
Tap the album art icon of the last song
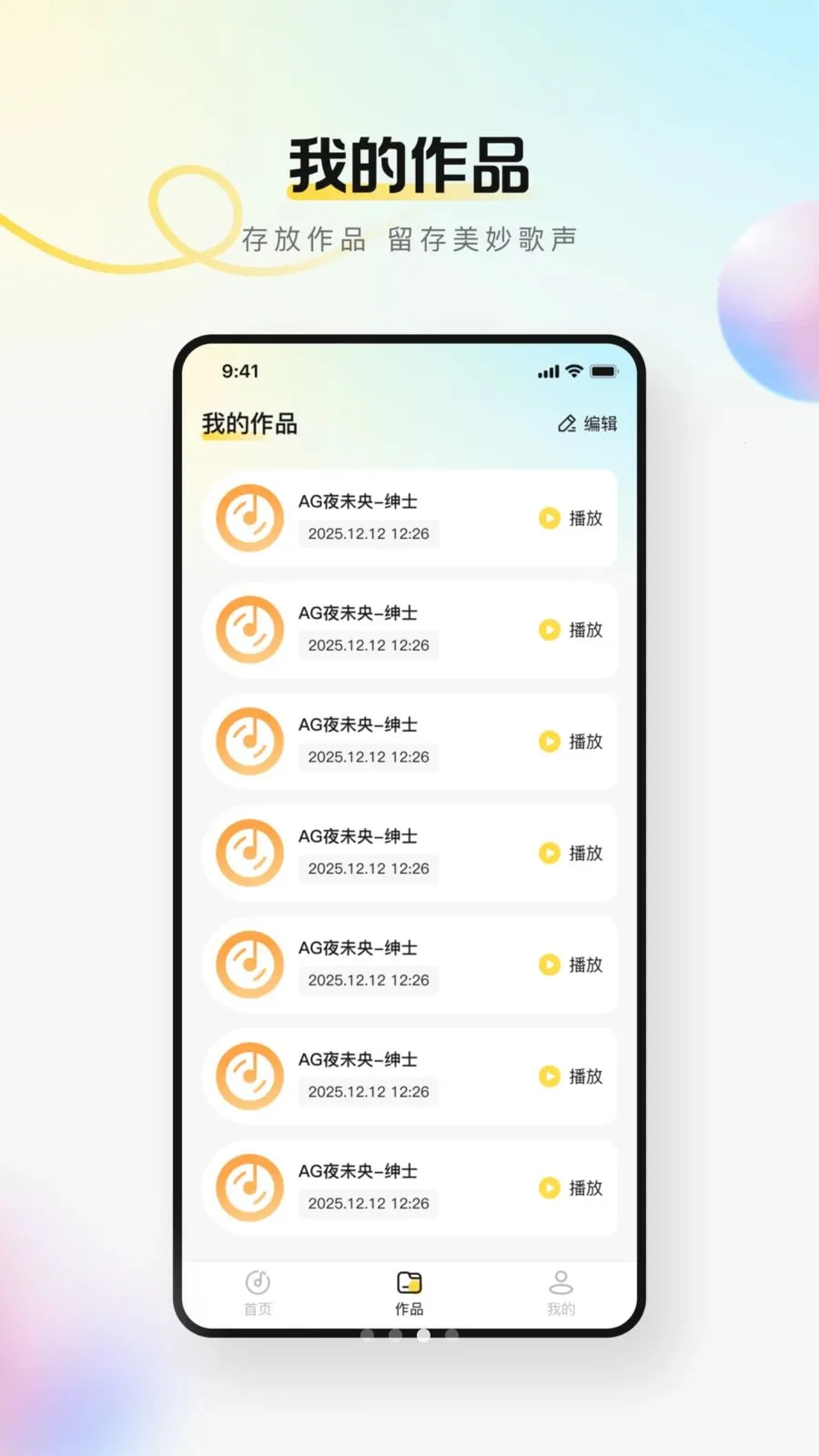tap(249, 1188)
